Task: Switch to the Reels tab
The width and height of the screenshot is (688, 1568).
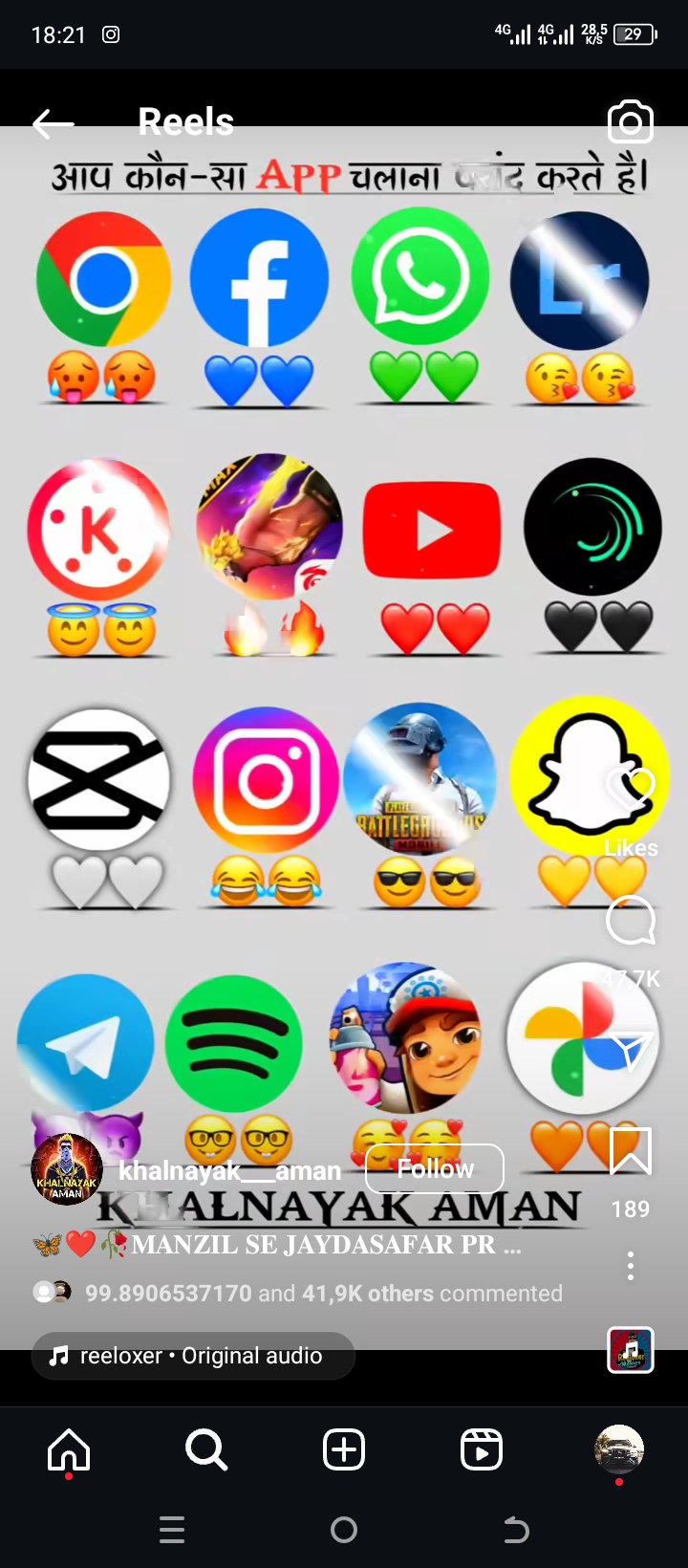Action: [x=482, y=1450]
